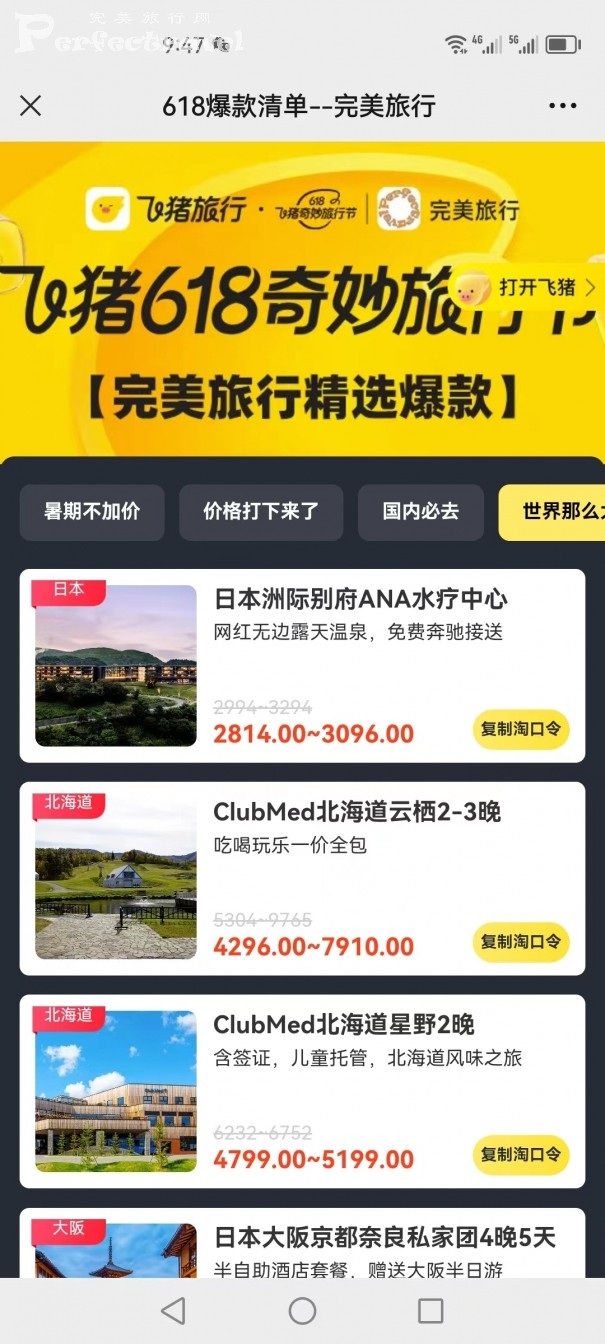Go to the system home screen
The height and width of the screenshot is (1344, 605).
pyautogui.click(x=302, y=1311)
